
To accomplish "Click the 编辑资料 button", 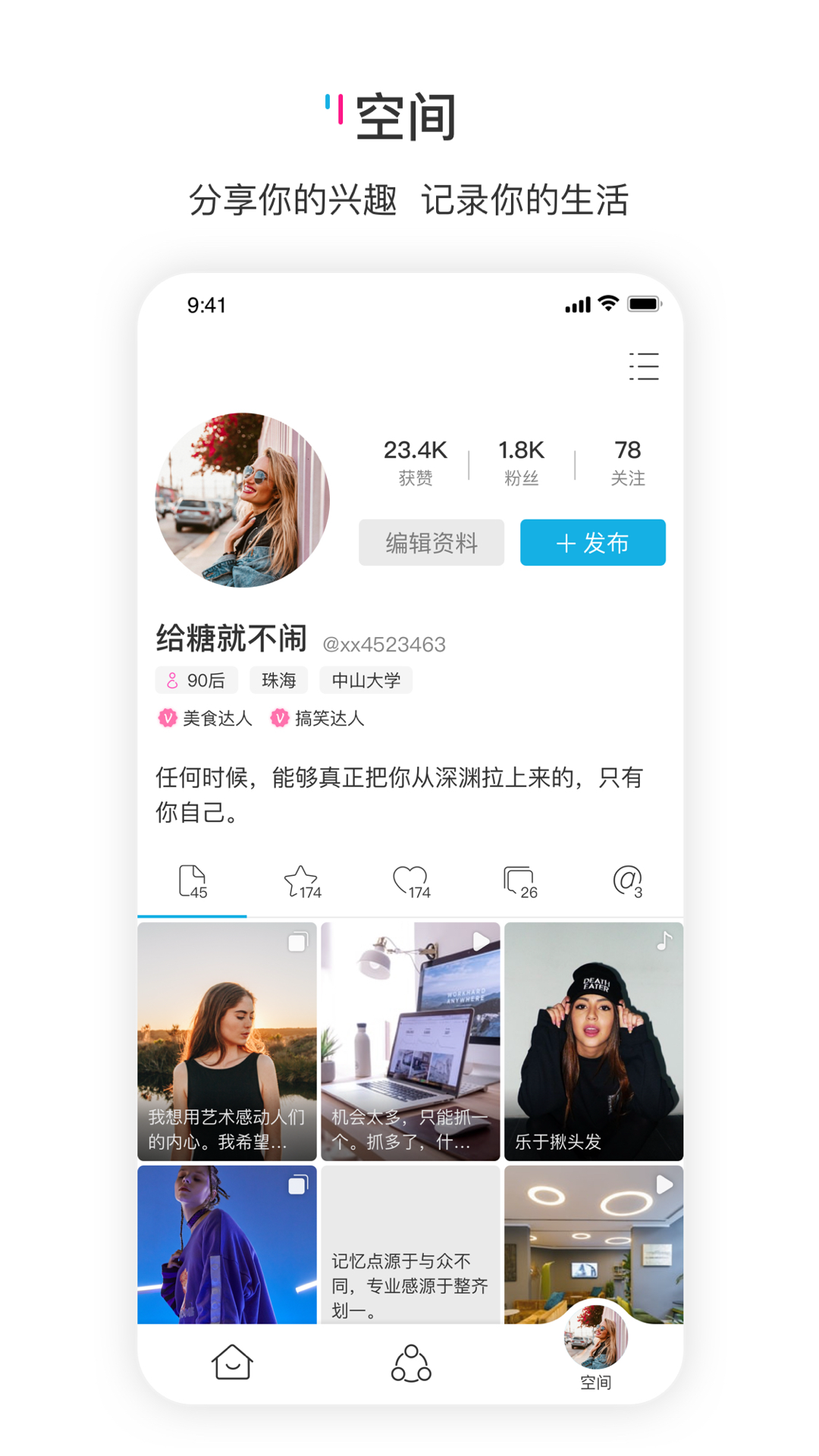I will point(431,543).
